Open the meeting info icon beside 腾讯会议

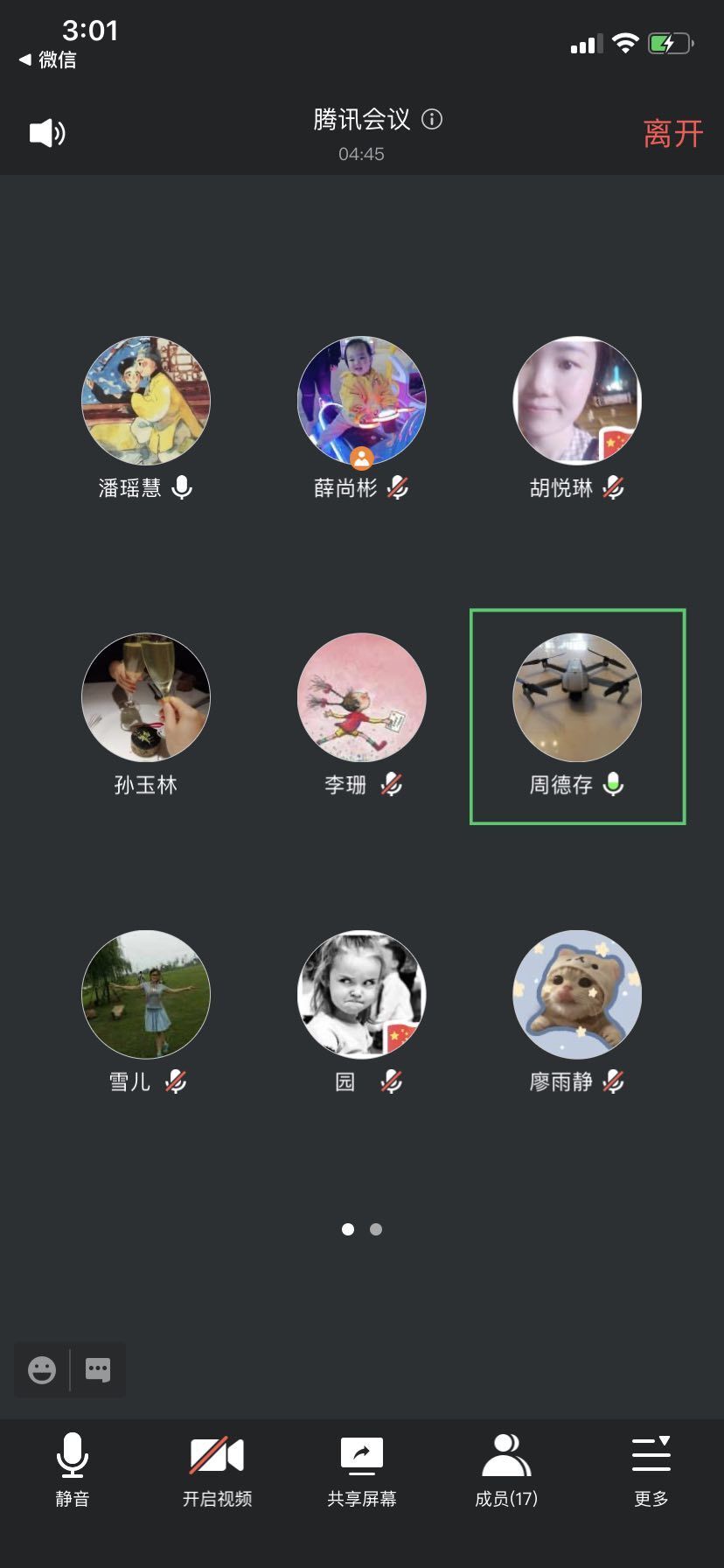(432, 119)
